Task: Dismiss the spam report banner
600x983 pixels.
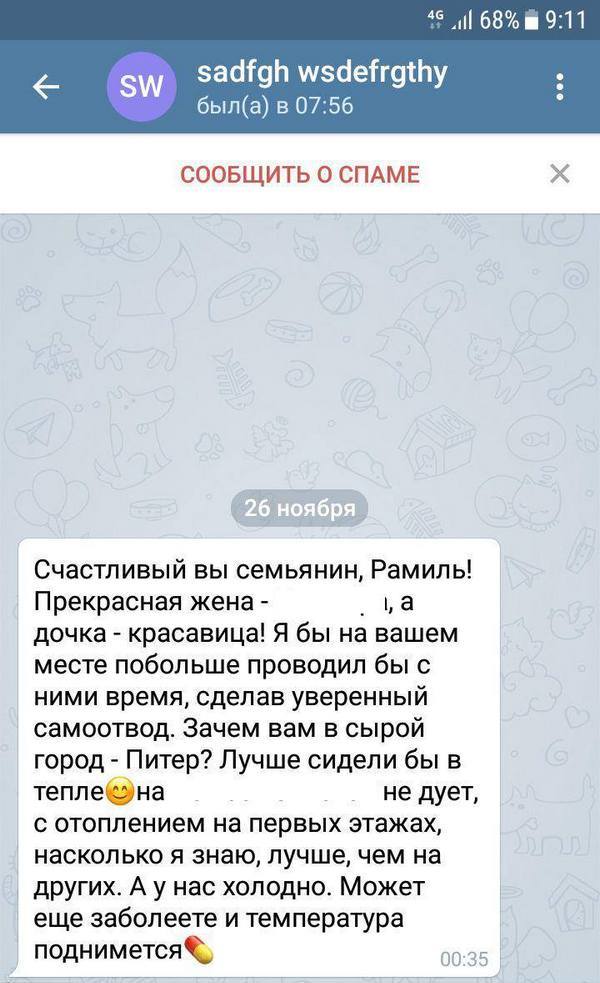Action: point(560,174)
